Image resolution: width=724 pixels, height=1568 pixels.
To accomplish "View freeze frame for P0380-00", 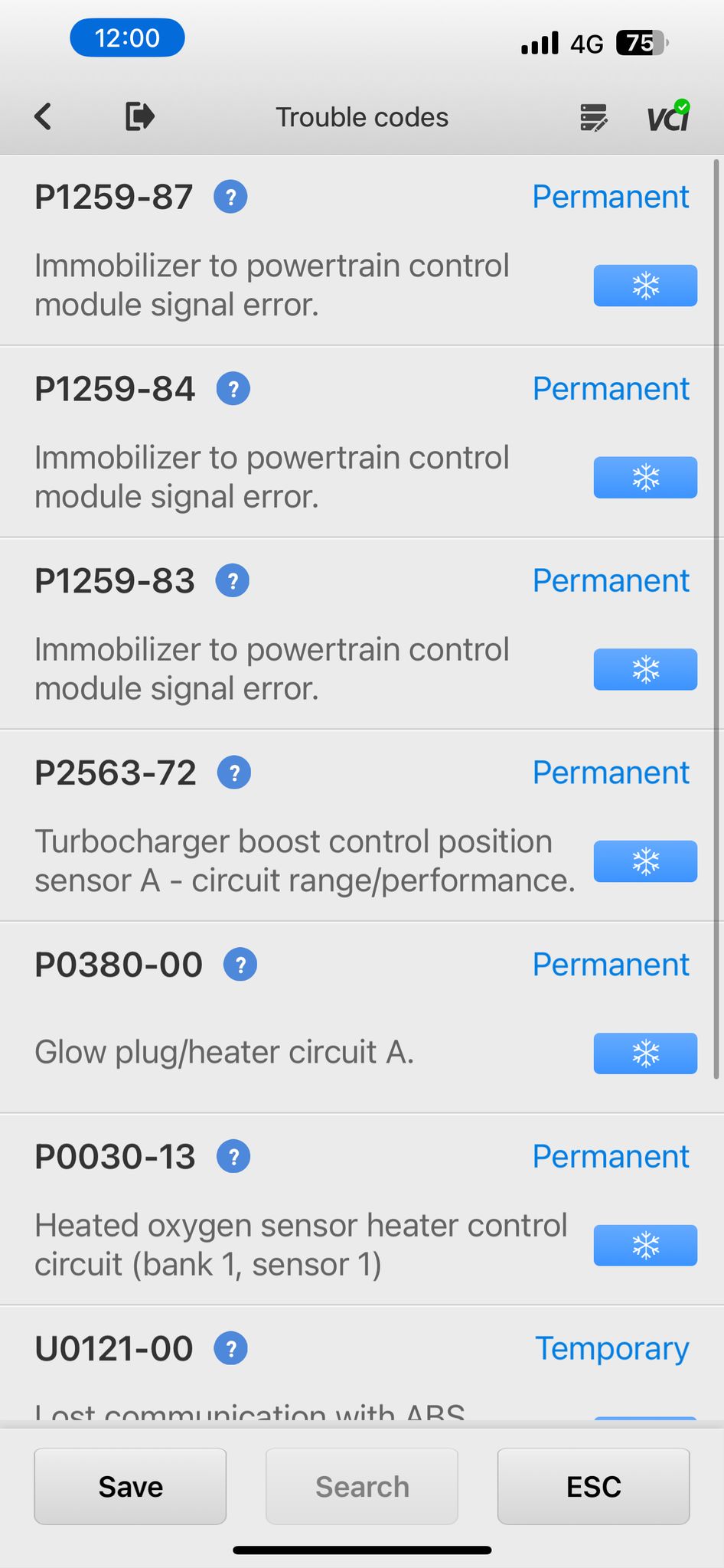I will pos(645,1053).
